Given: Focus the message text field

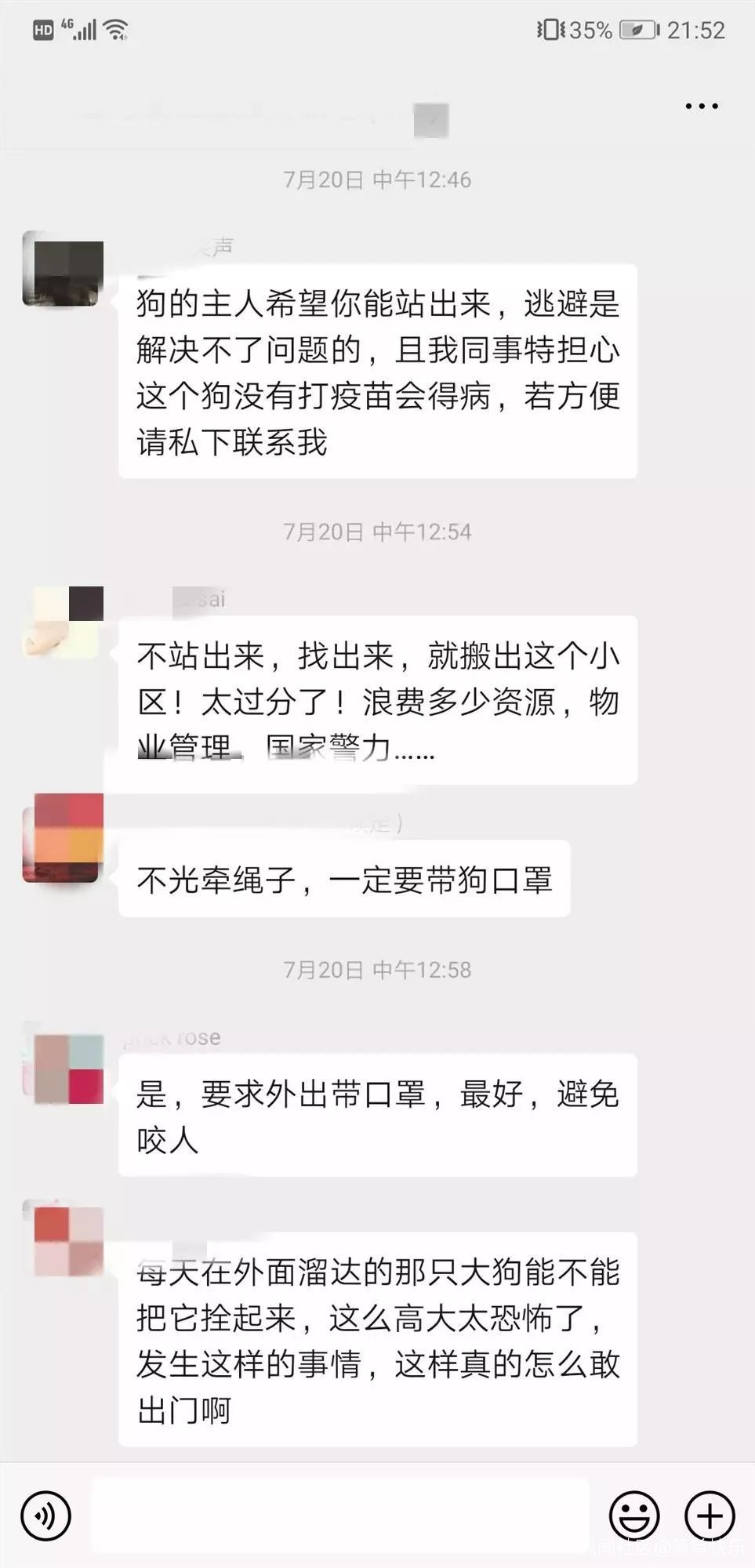Looking at the screenshot, I should point(339,1516).
